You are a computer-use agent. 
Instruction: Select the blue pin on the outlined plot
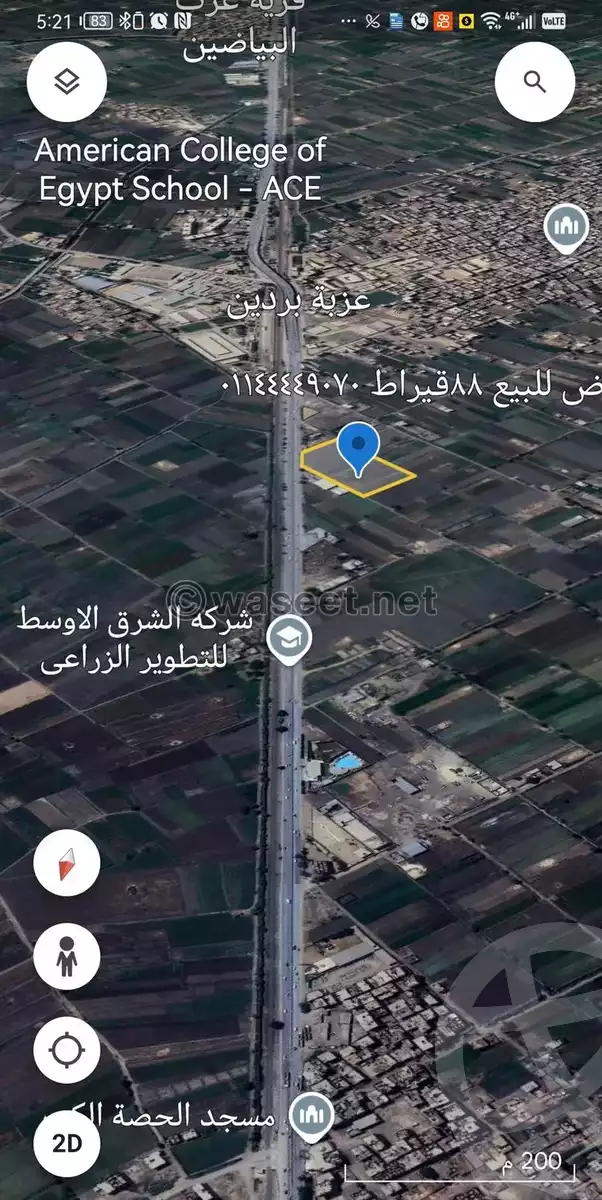358,448
